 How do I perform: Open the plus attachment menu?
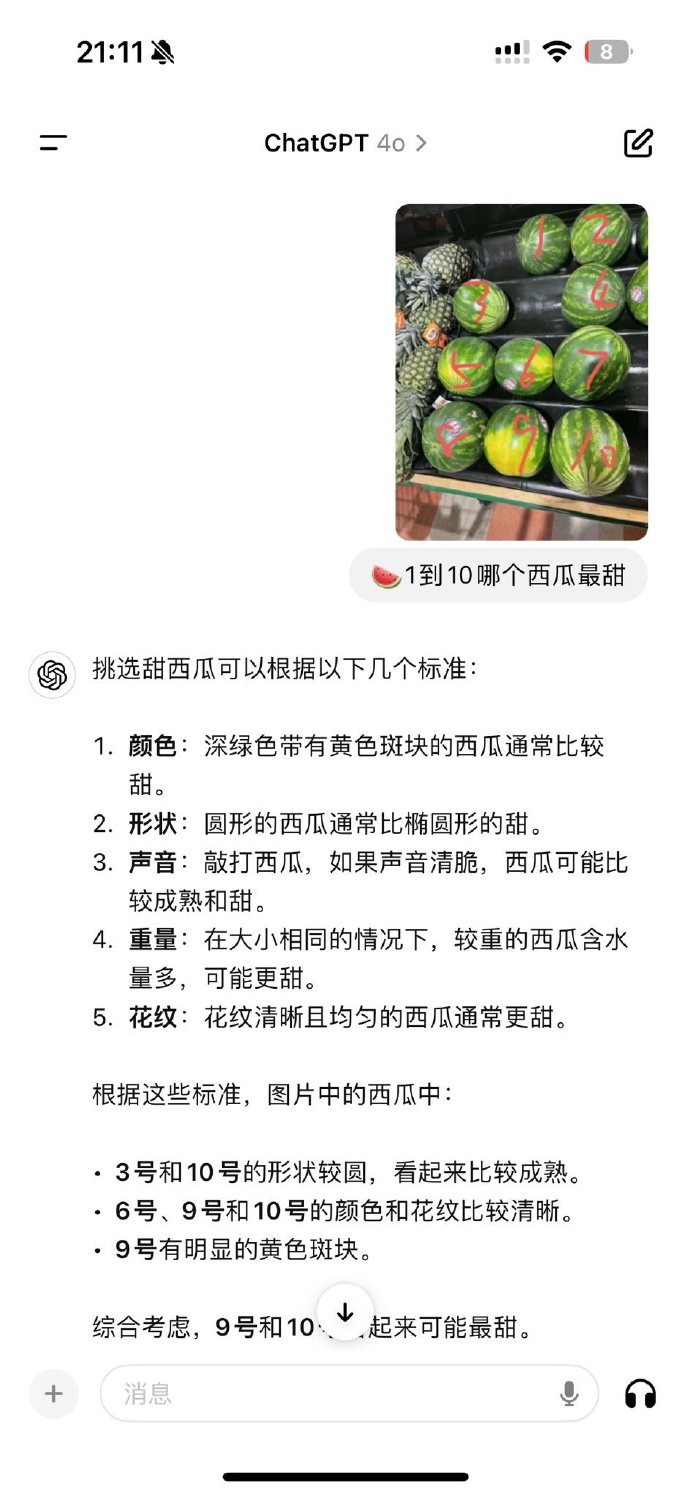(x=54, y=1393)
